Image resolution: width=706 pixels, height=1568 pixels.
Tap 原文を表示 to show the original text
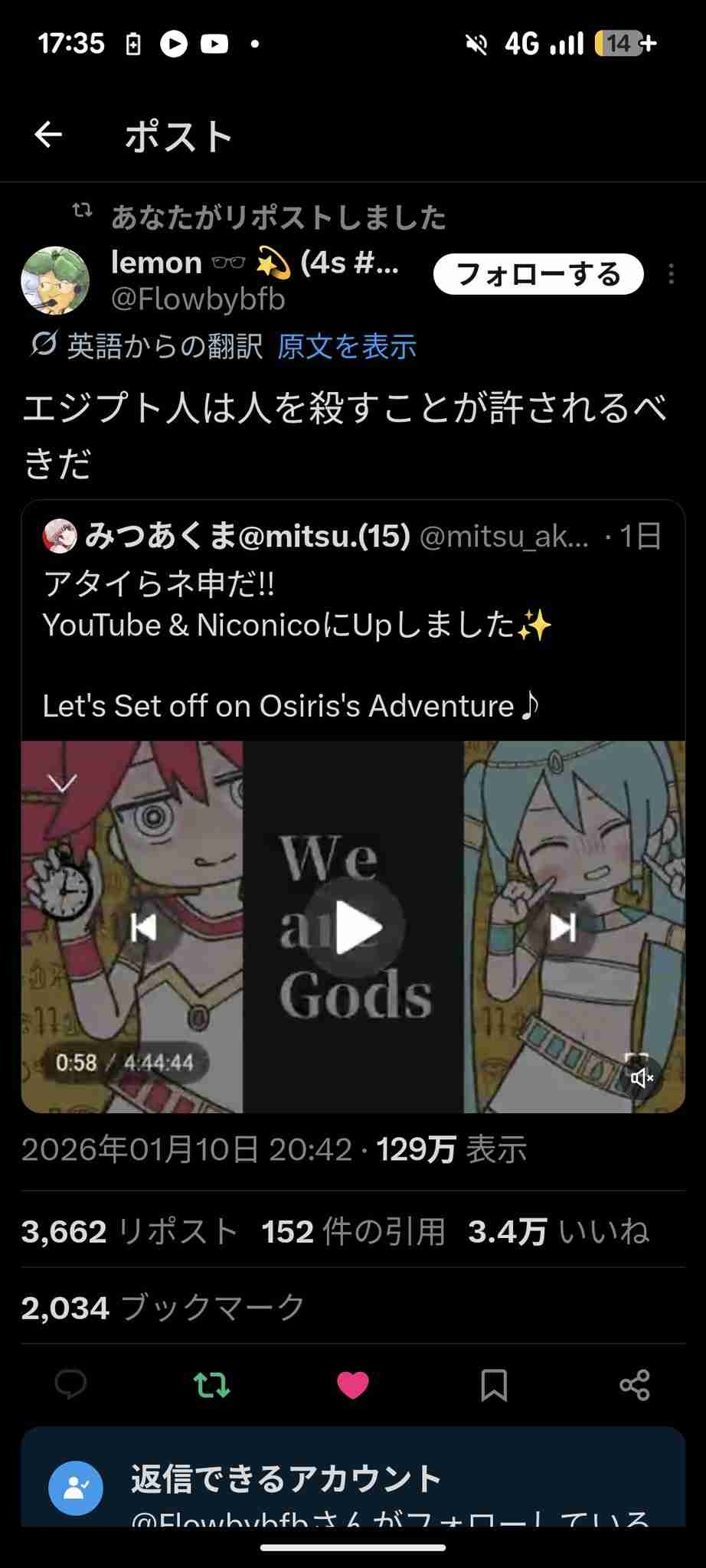click(x=347, y=347)
